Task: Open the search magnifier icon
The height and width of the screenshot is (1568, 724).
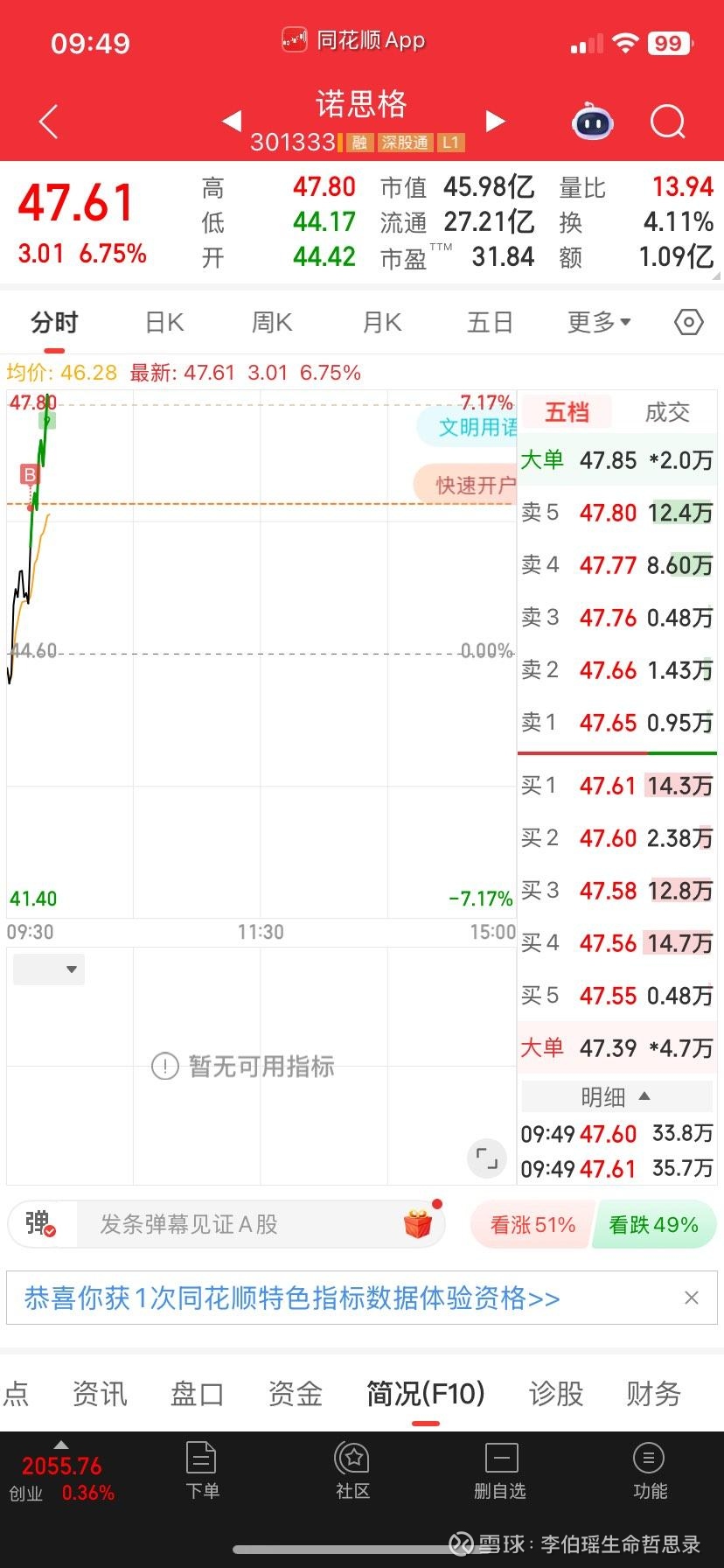Action: click(x=668, y=122)
